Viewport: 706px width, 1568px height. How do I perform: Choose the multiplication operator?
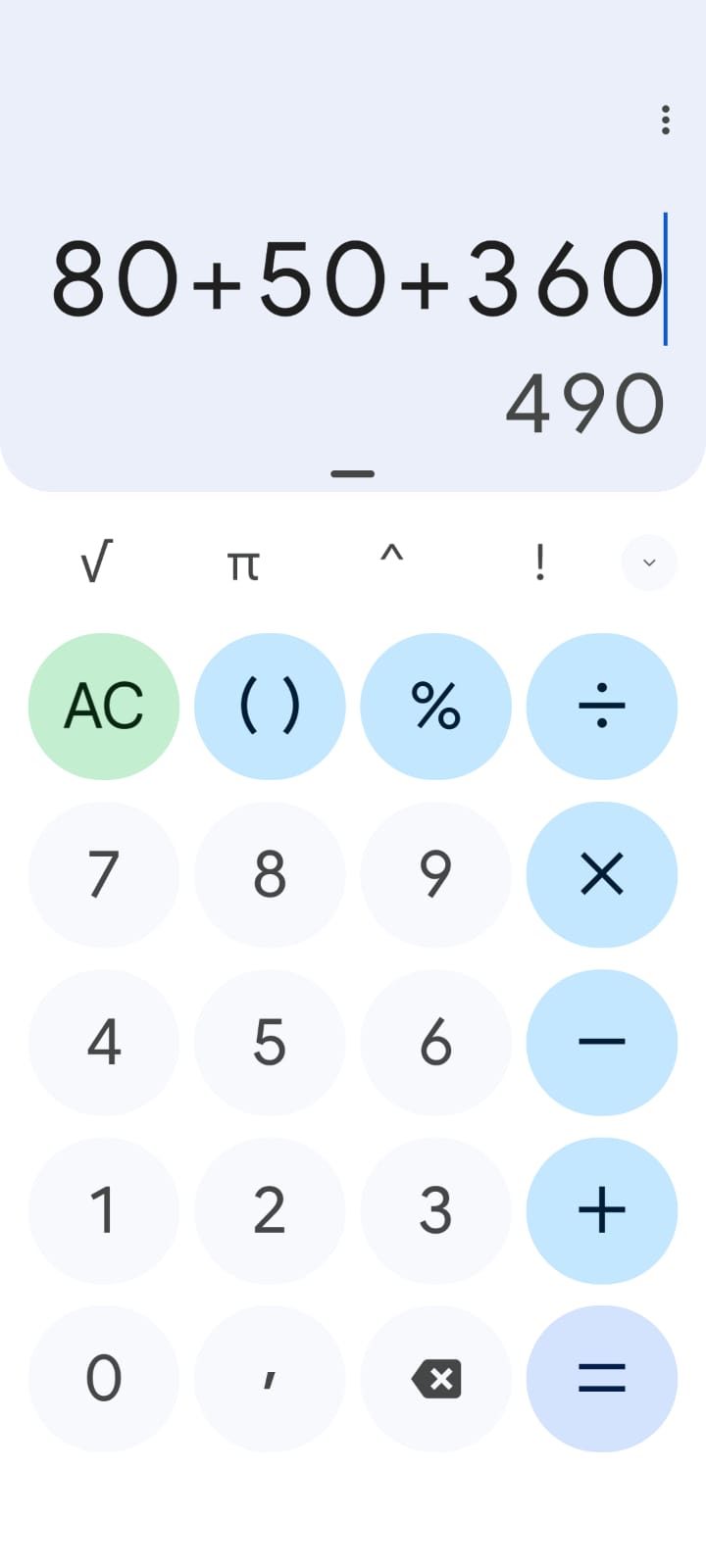coord(601,874)
